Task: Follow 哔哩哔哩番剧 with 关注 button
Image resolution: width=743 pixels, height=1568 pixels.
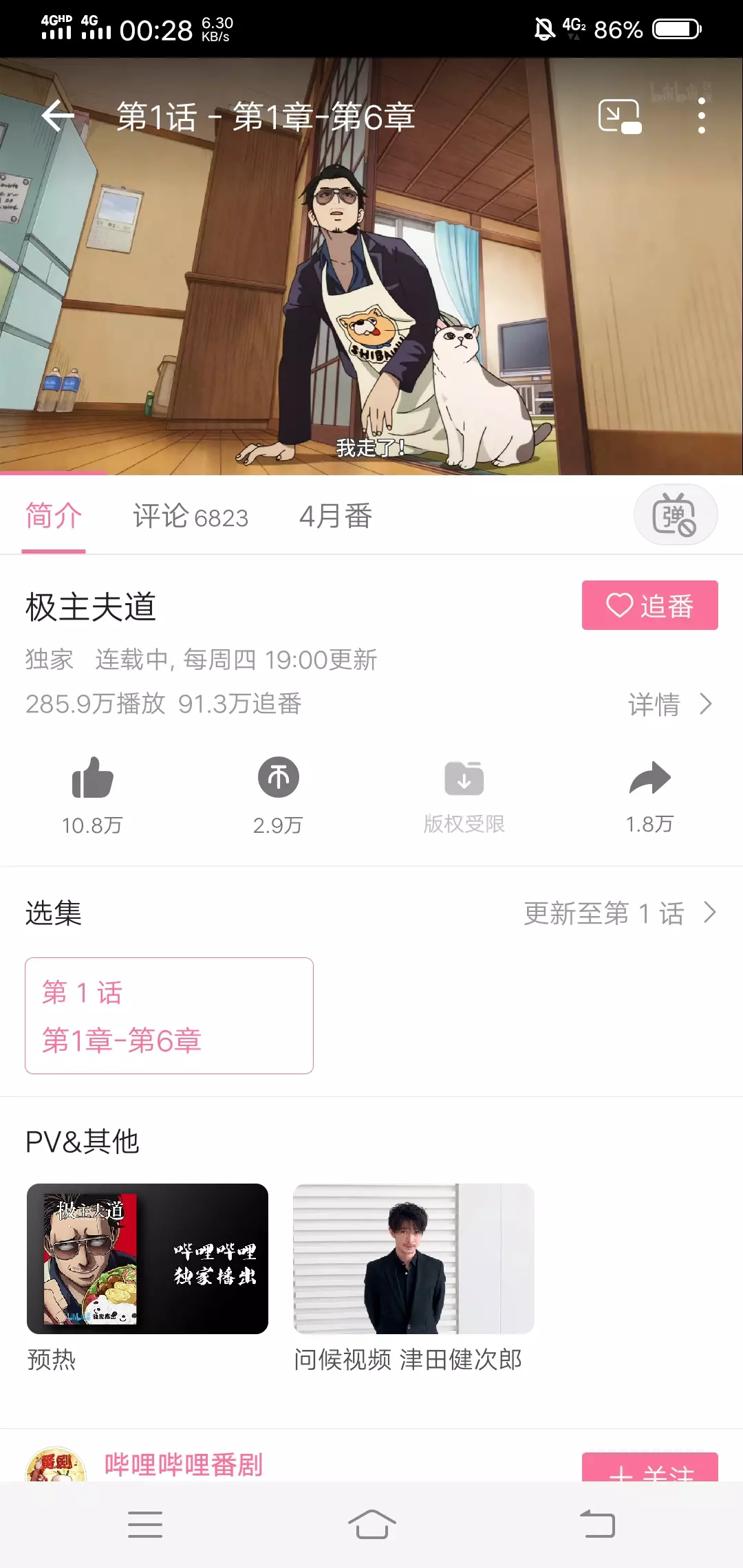Action: (649, 1469)
